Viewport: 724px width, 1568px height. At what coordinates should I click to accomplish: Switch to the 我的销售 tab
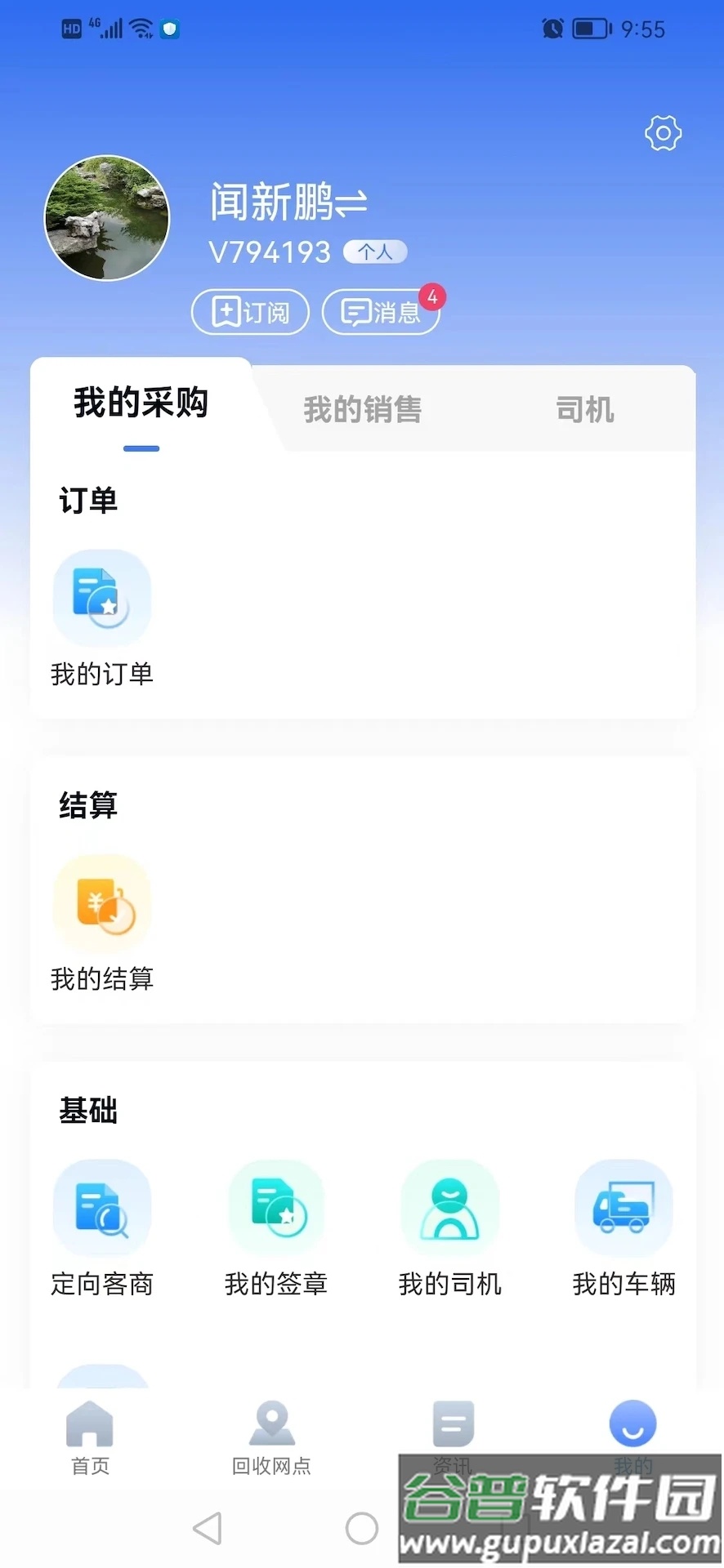pyautogui.click(x=362, y=409)
